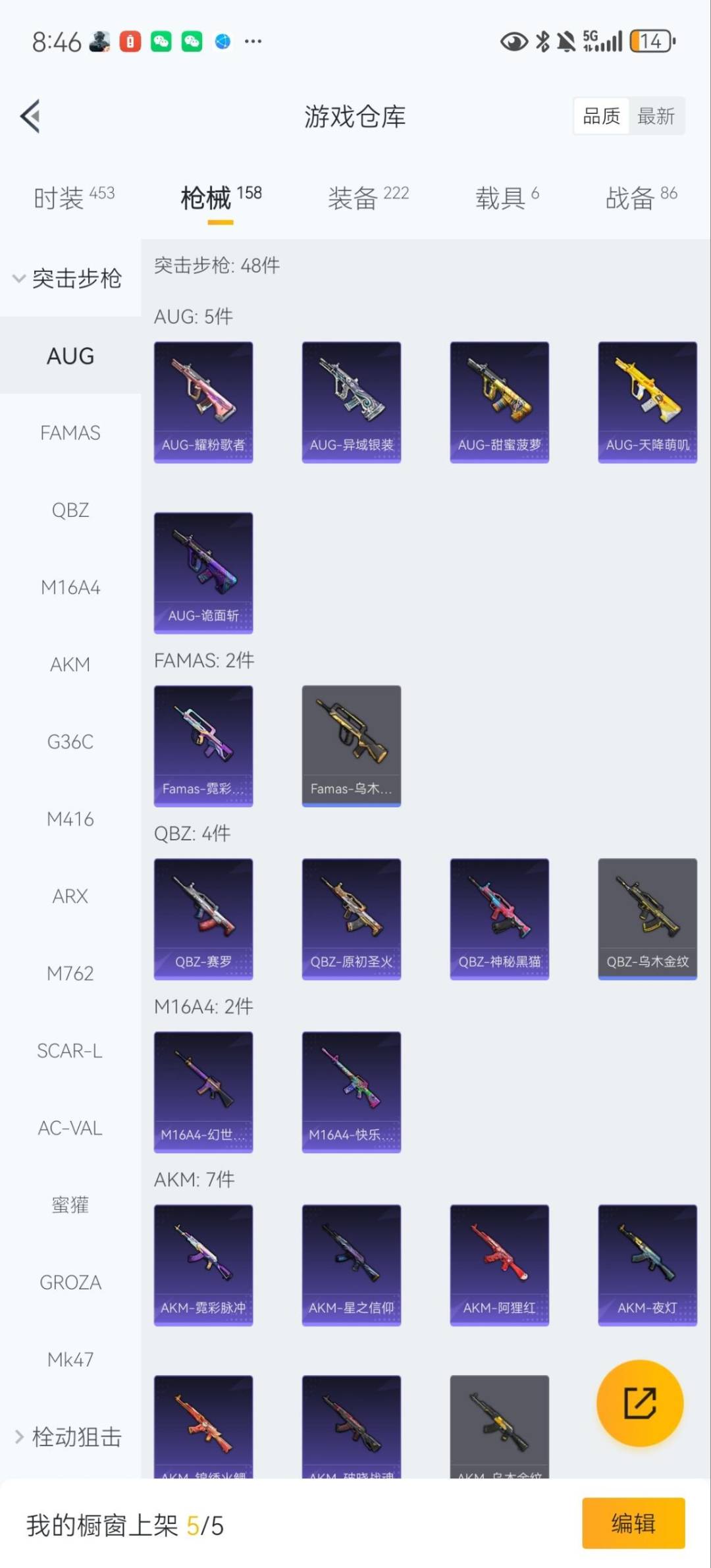
Task: Select SCAR-L in the side list
Action: 70,1050
